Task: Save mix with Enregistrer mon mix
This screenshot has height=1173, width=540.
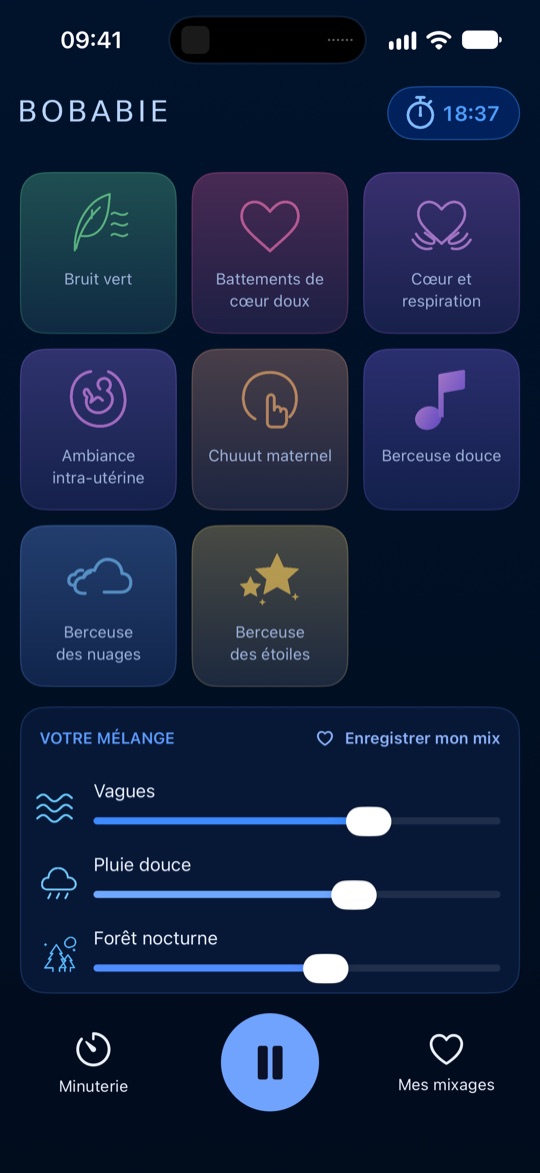Action: (408, 738)
